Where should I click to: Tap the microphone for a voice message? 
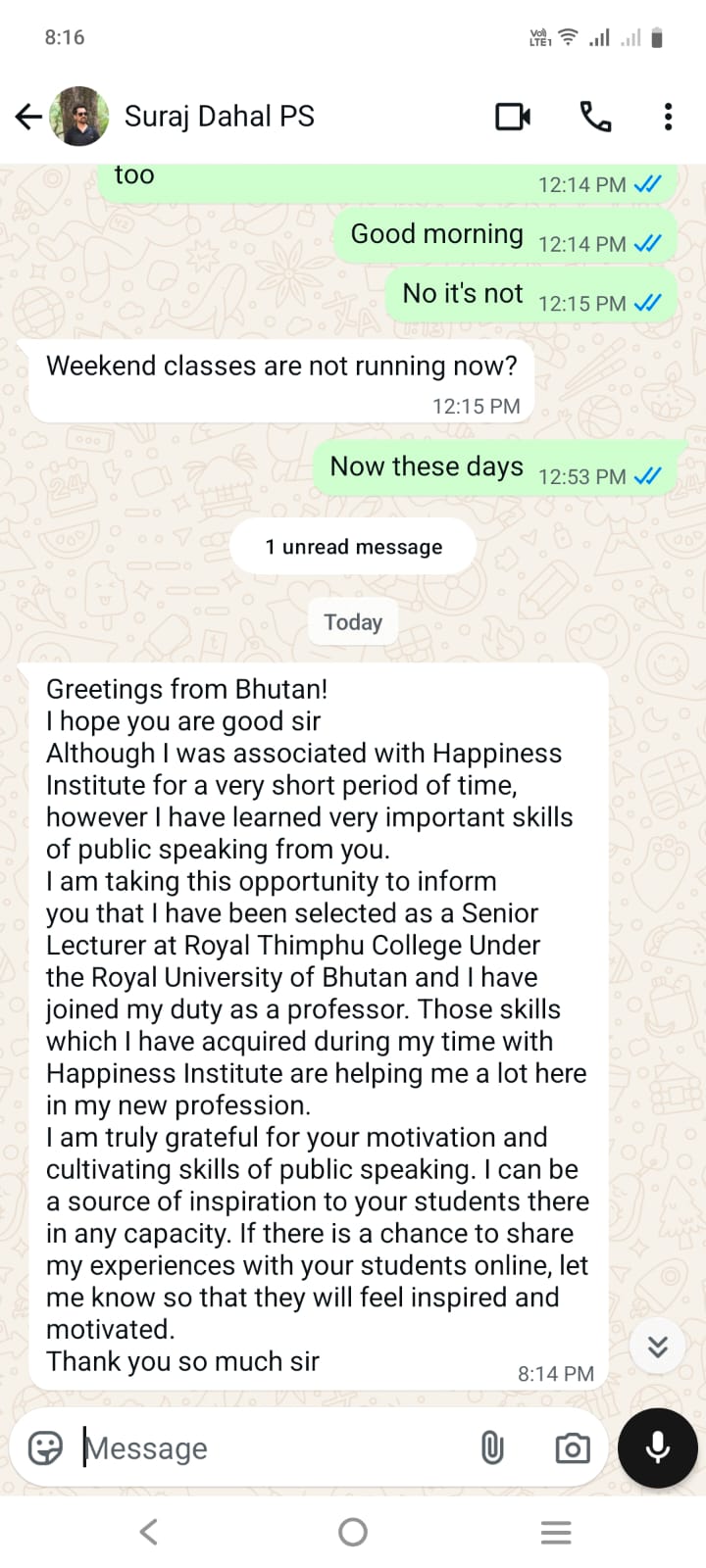pos(657,1447)
